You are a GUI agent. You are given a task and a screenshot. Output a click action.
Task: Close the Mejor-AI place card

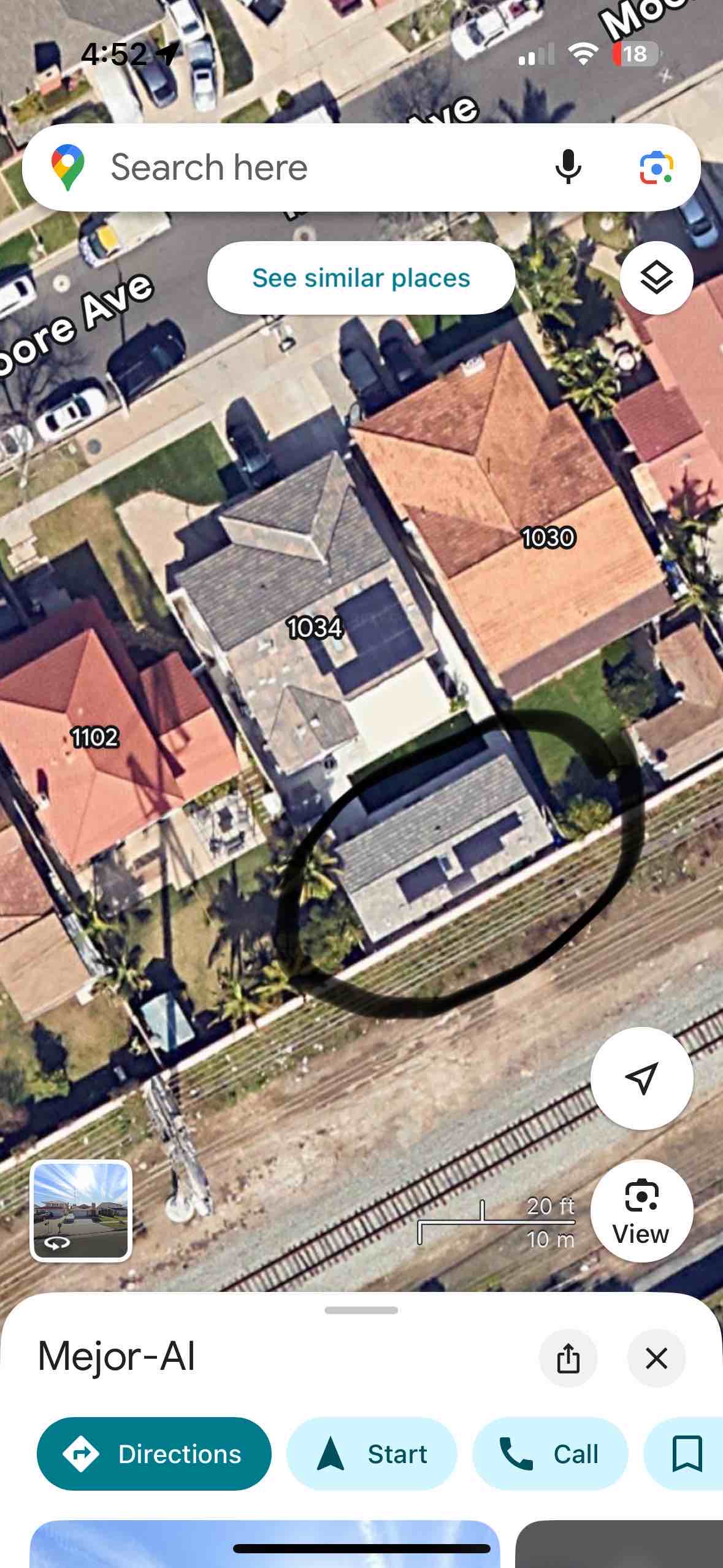pyautogui.click(x=657, y=1358)
